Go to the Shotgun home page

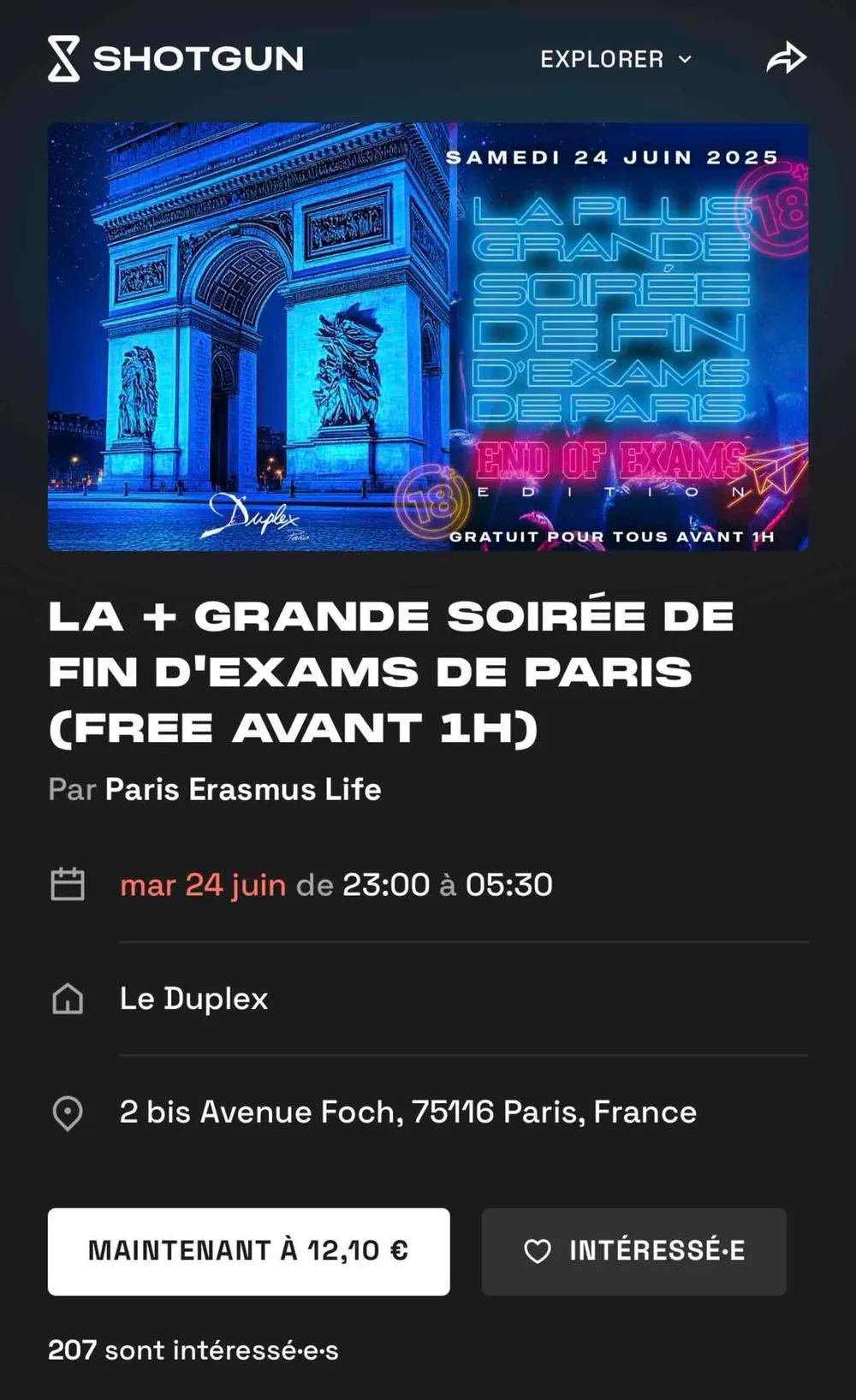175,59
